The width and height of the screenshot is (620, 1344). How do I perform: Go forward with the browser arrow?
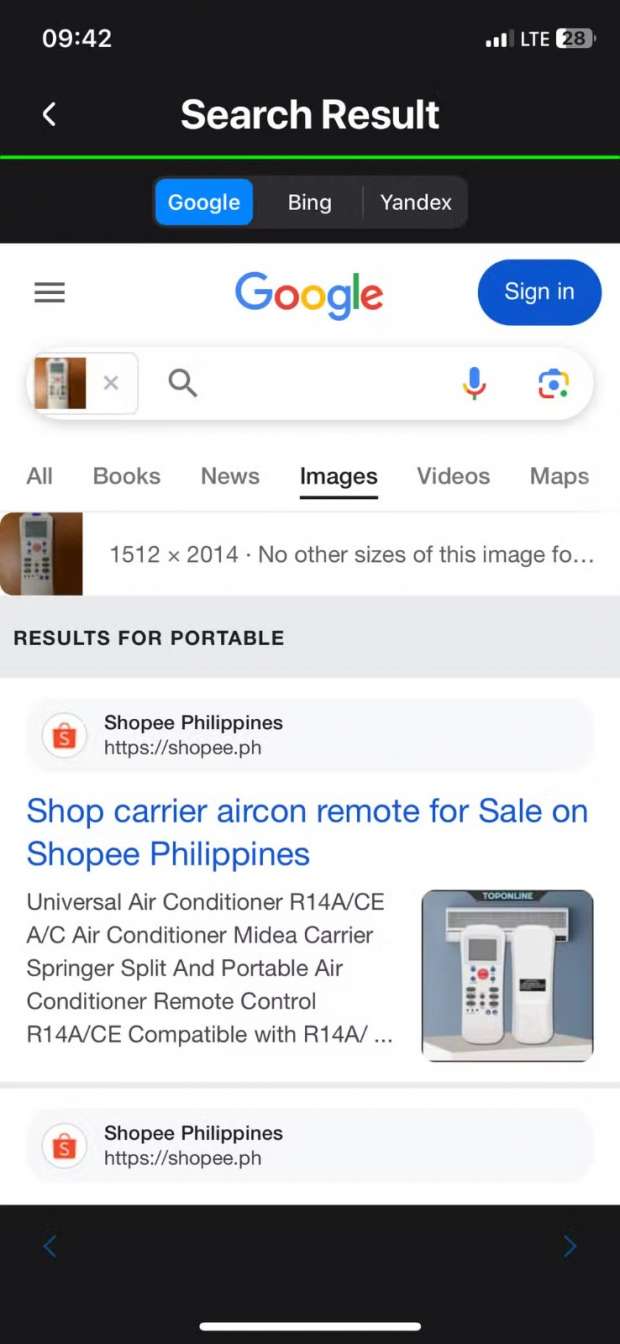pos(570,1246)
